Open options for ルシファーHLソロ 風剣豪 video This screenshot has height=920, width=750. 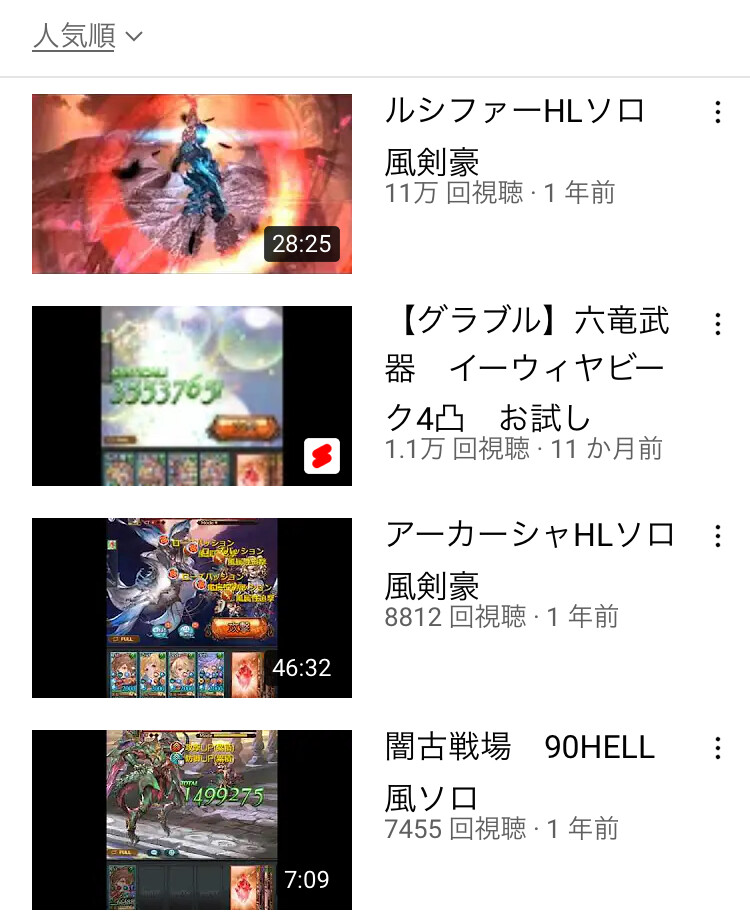point(717,112)
